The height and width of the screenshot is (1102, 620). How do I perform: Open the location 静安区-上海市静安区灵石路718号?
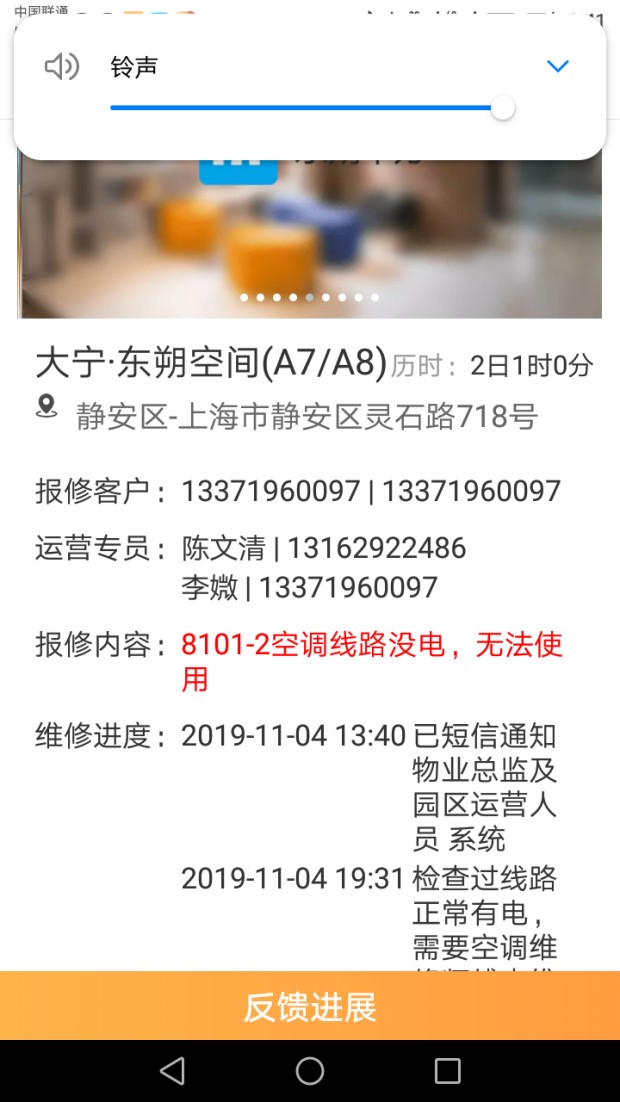coord(306,416)
